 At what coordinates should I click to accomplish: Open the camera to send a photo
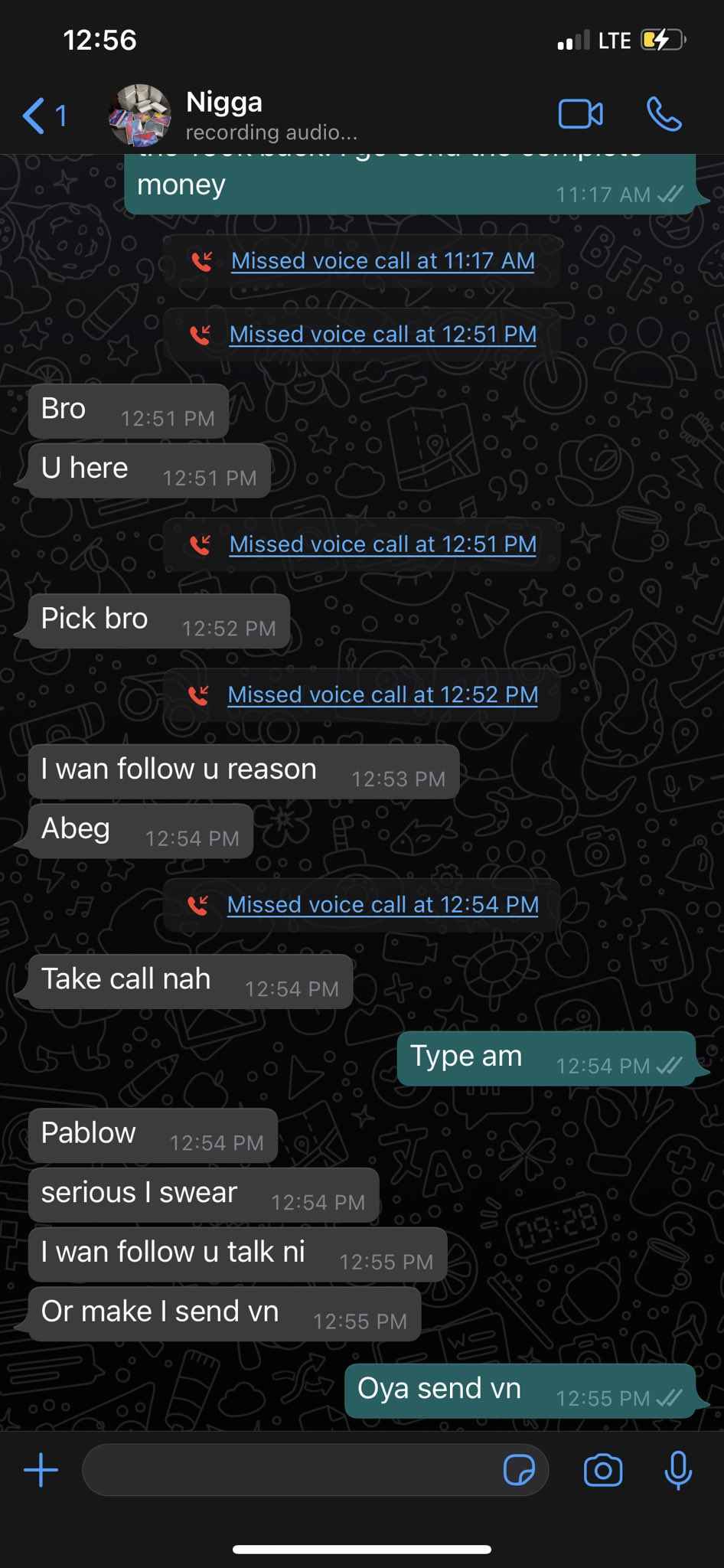pyautogui.click(x=603, y=1470)
